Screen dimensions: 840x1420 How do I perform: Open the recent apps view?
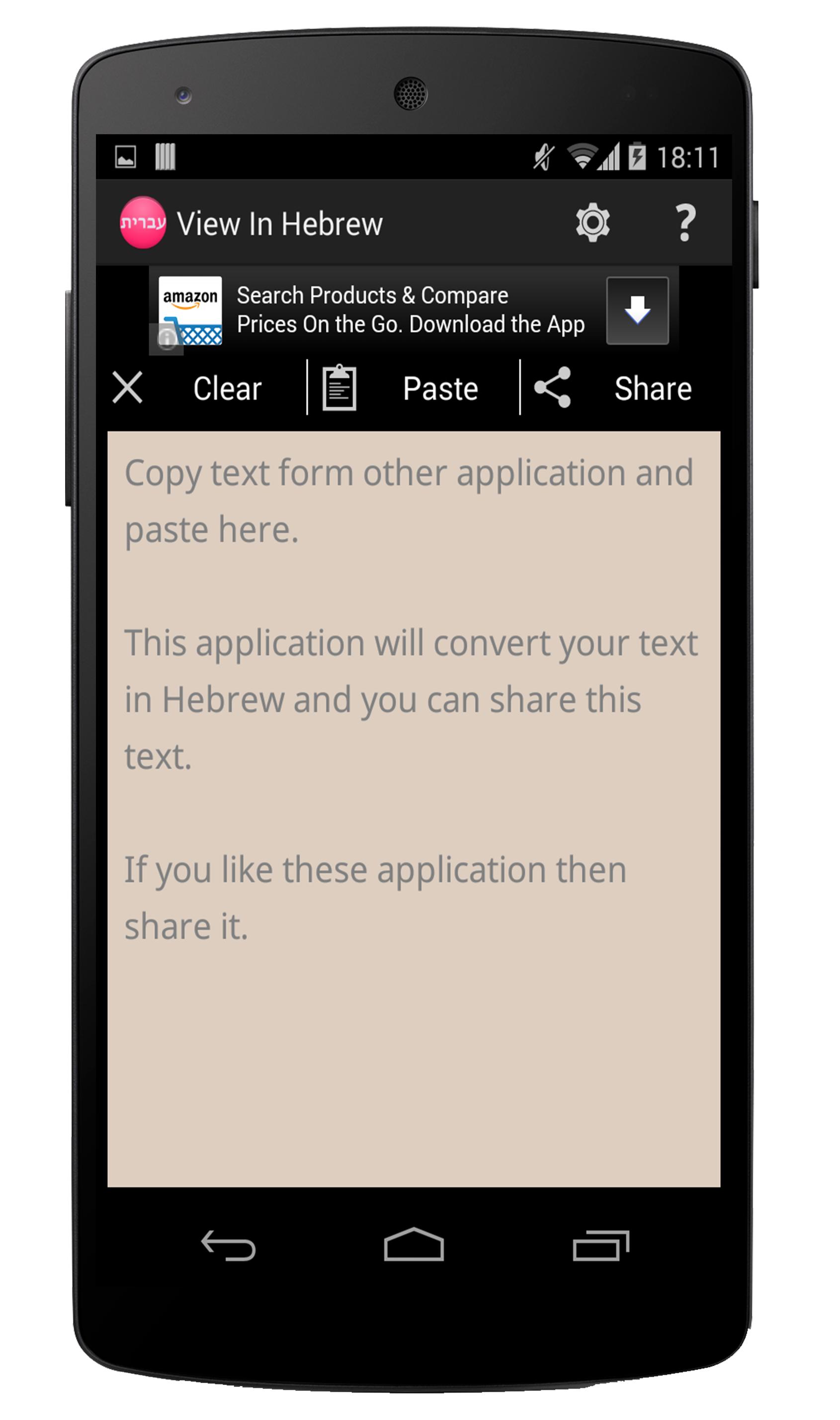click(600, 1246)
